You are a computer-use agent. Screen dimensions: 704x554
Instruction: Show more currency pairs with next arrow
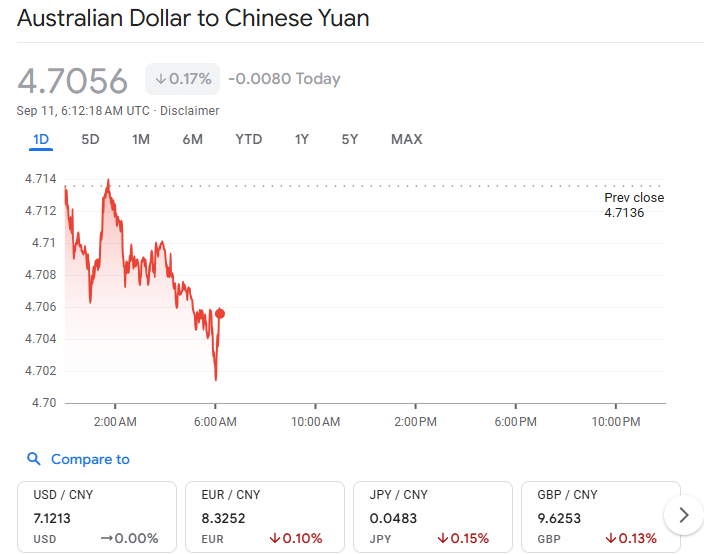tap(684, 515)
